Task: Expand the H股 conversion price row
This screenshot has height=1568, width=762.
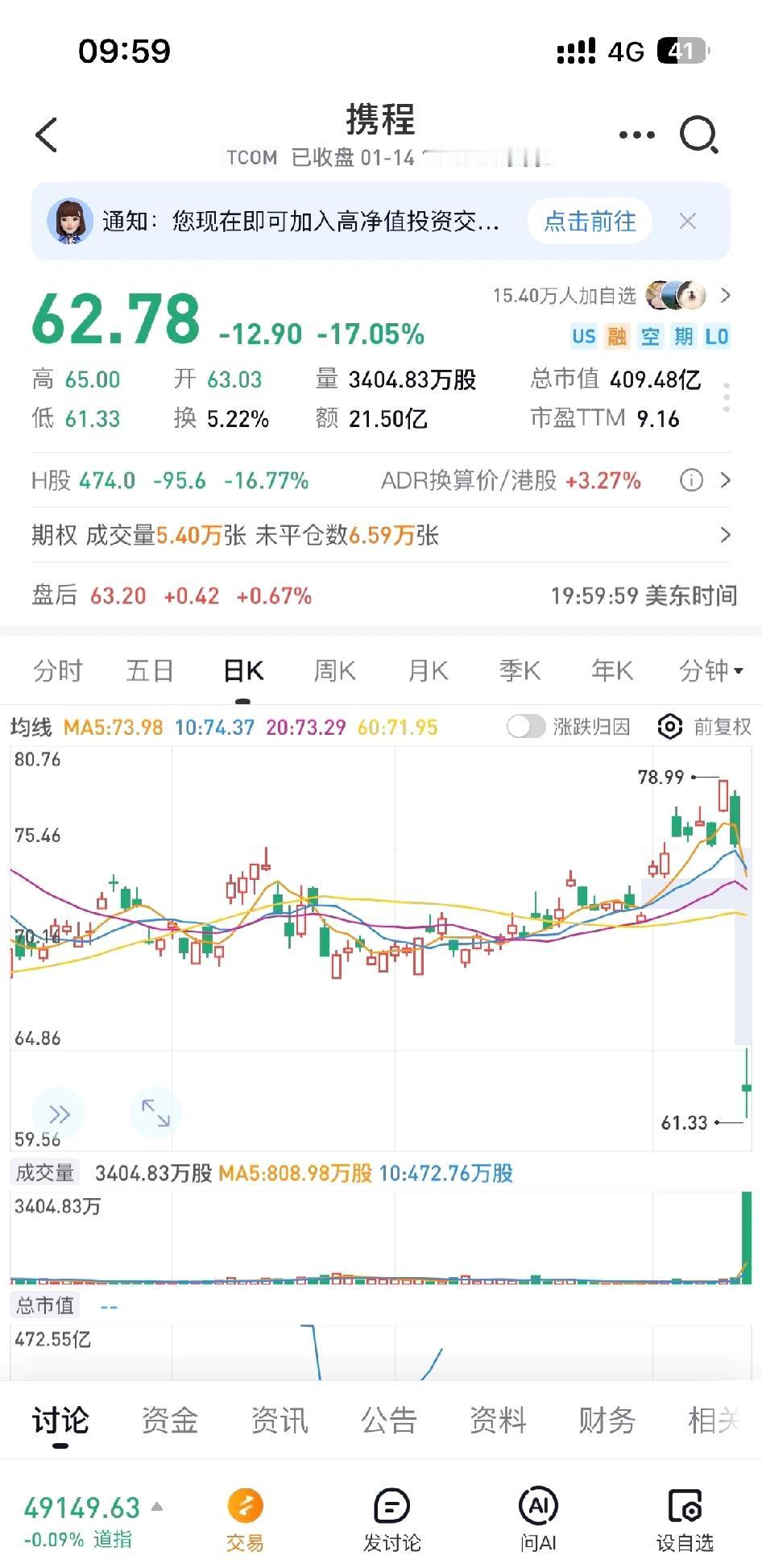Action: click(x=723, y=480)
